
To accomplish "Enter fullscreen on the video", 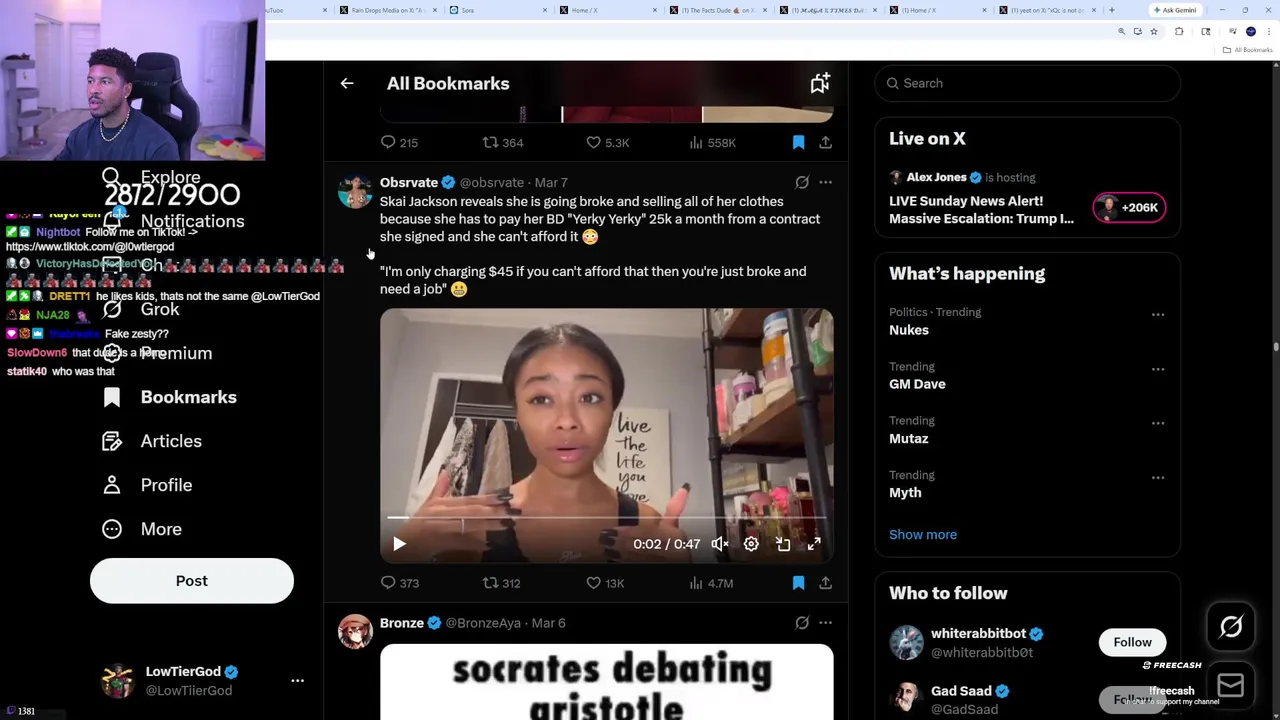I will pyautogui.click(x=814, y=544).
